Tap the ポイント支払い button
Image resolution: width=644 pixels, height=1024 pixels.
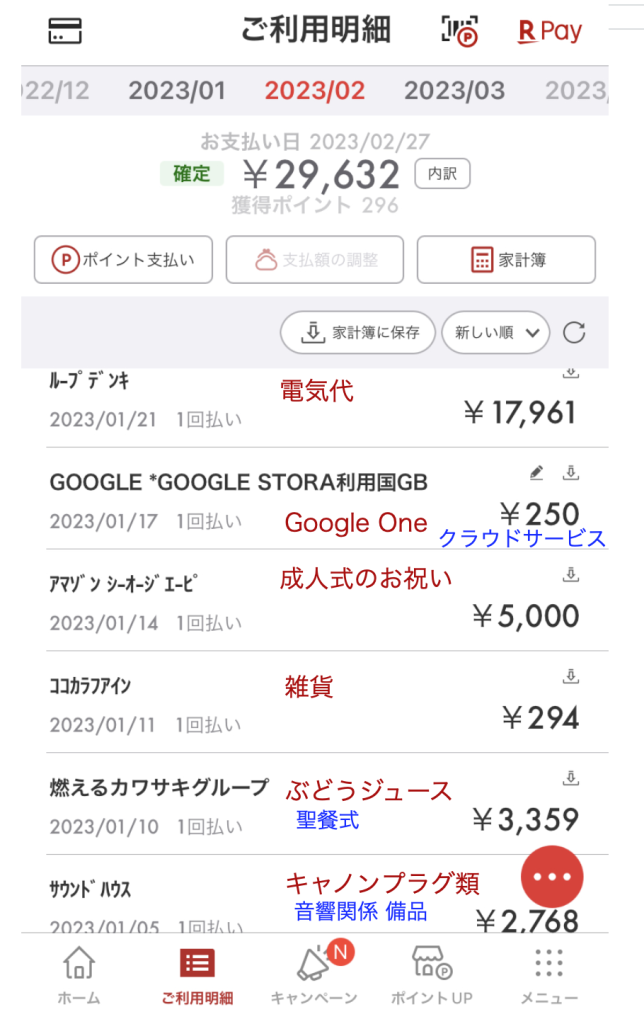pyautogui.click(x=124, y=260)
